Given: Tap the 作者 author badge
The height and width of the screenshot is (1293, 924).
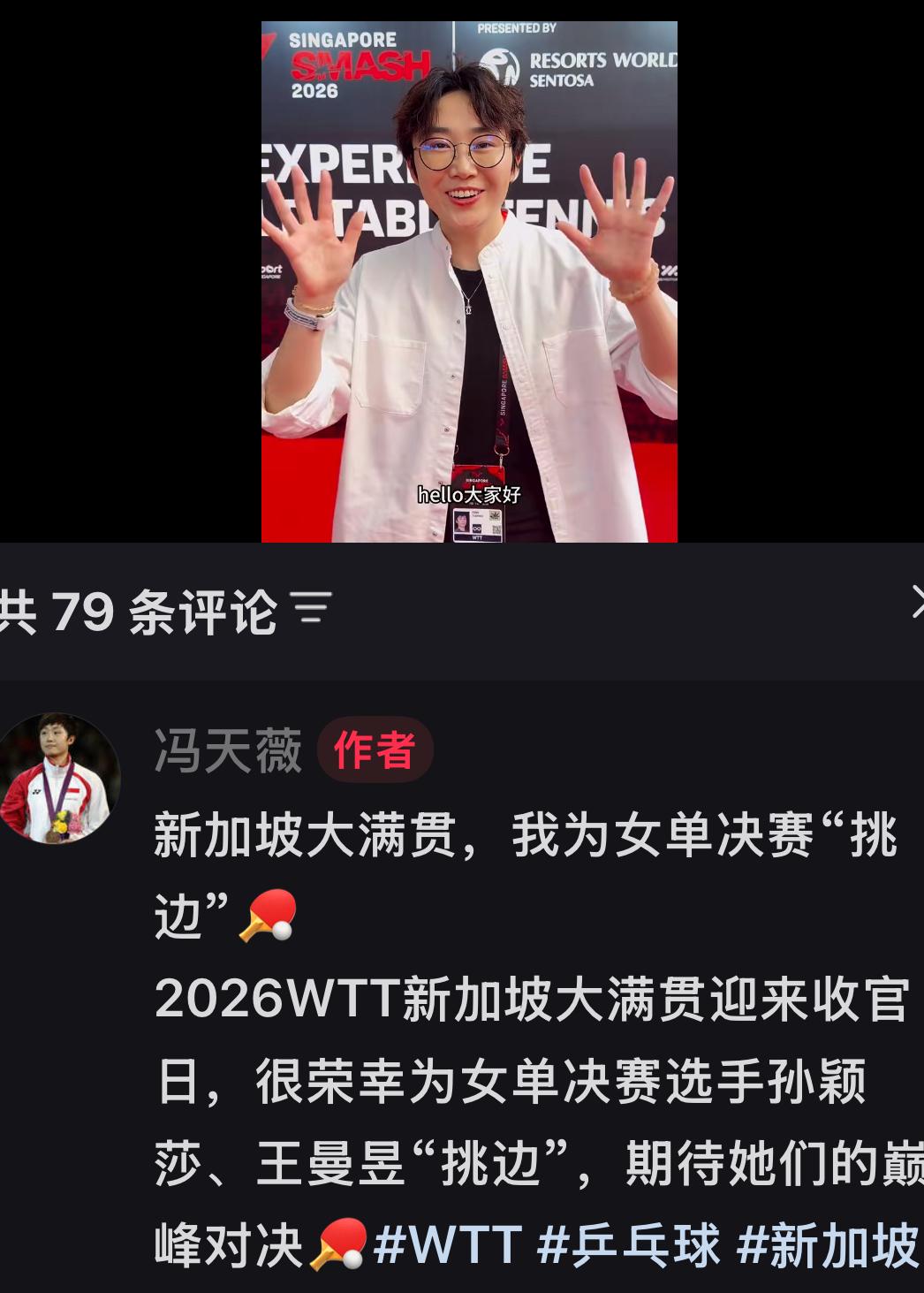Looking at the screenshot, I should coord(375,750).
